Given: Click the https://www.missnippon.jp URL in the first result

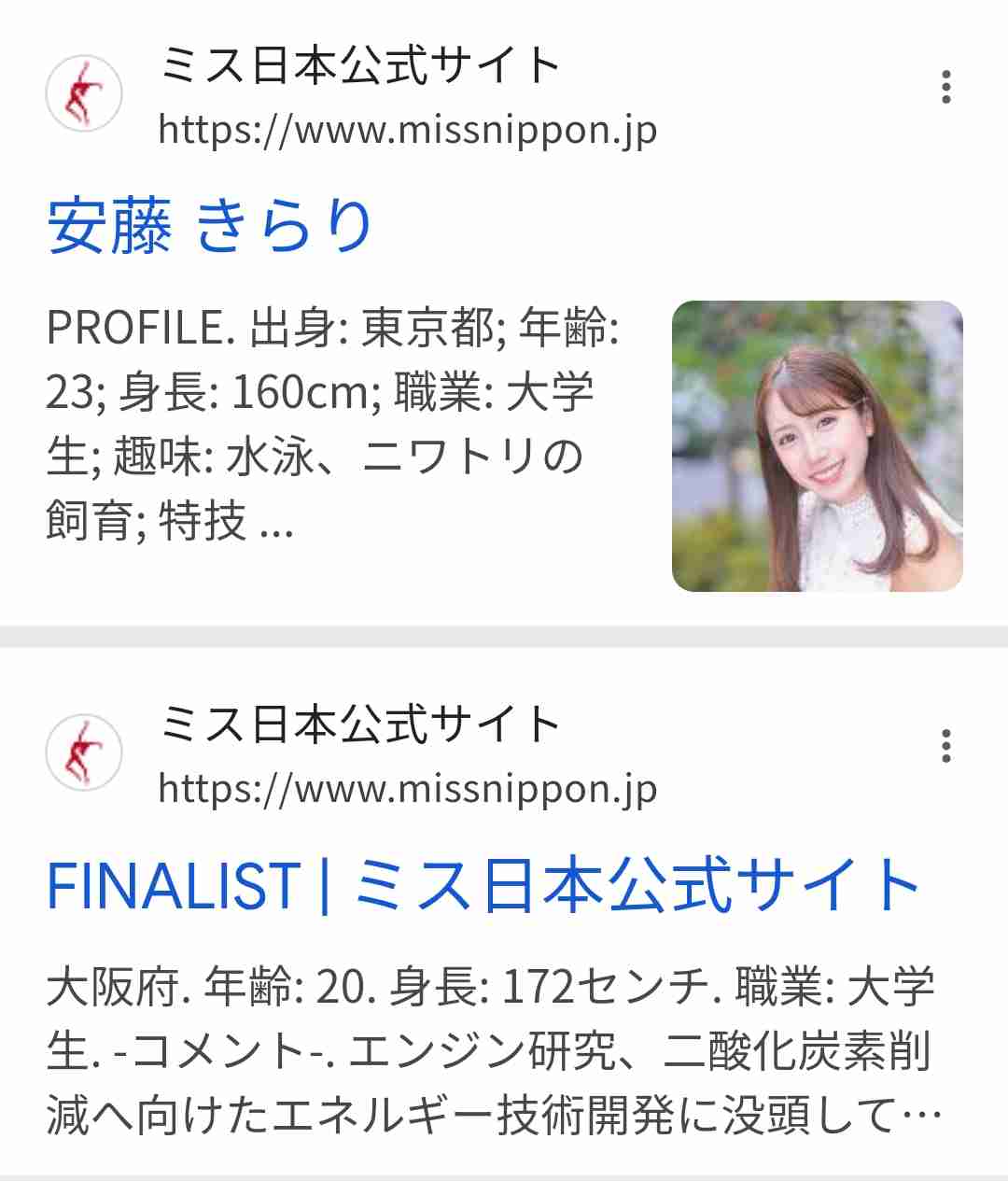Looking at the screenshot, I should [407, 131].
